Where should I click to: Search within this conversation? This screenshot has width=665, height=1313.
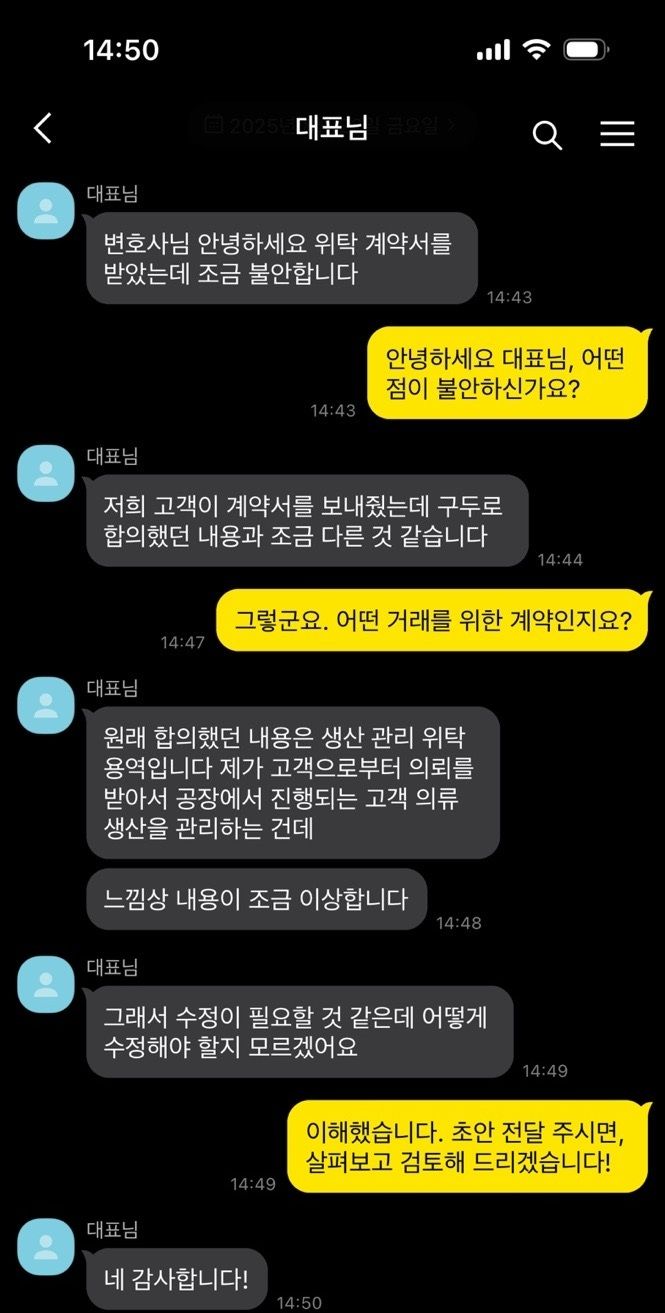[x=547, y=135]
